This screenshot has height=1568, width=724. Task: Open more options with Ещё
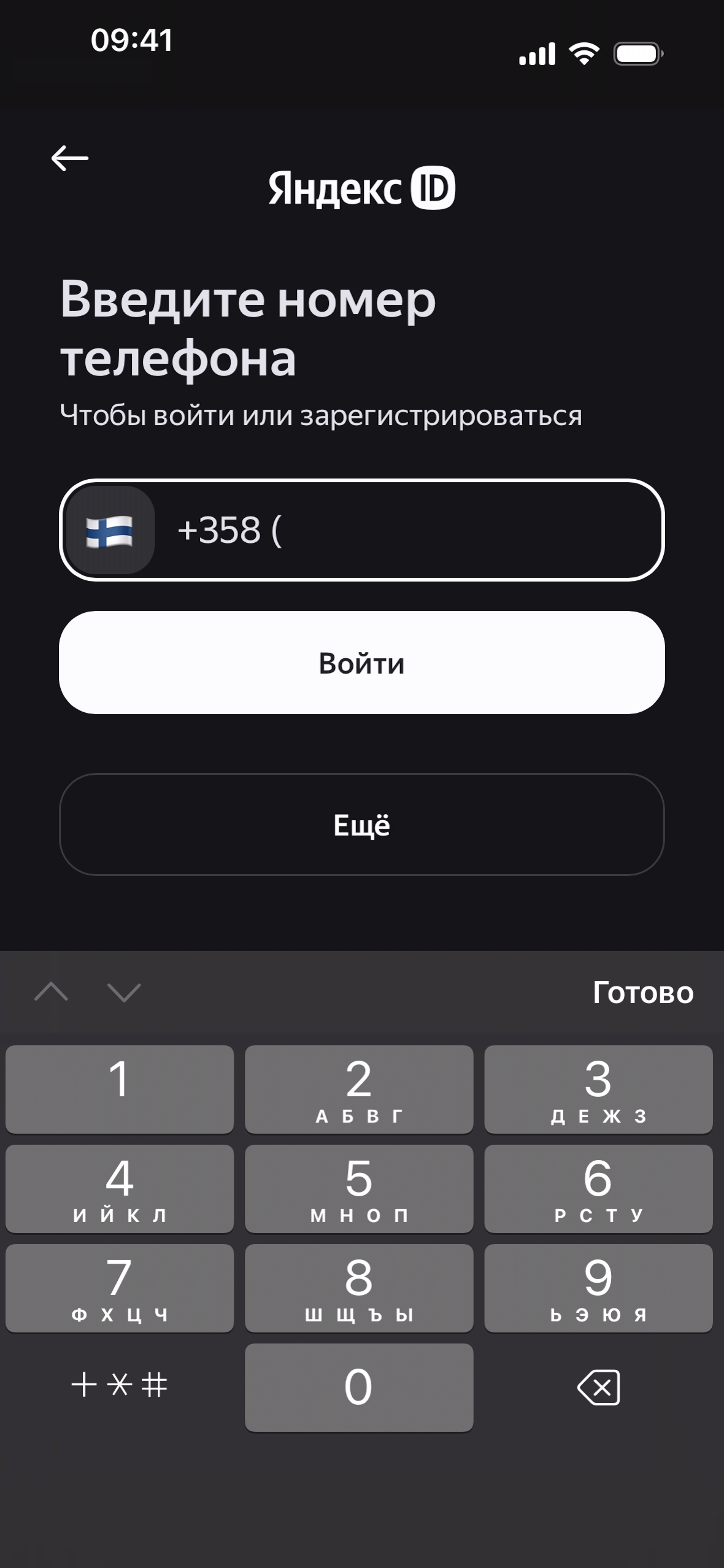[x=362, y=824]
